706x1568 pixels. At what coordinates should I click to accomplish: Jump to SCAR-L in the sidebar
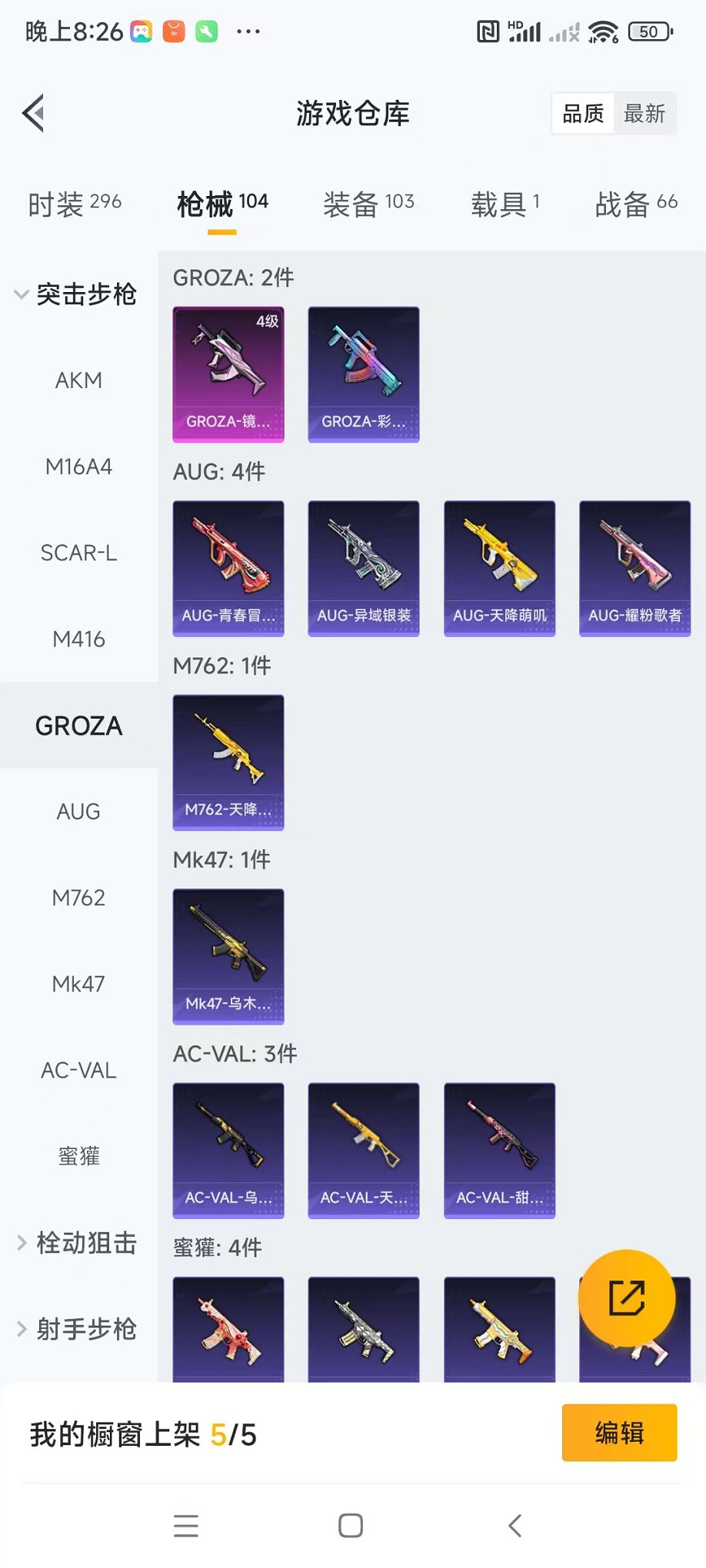[78, 553]
